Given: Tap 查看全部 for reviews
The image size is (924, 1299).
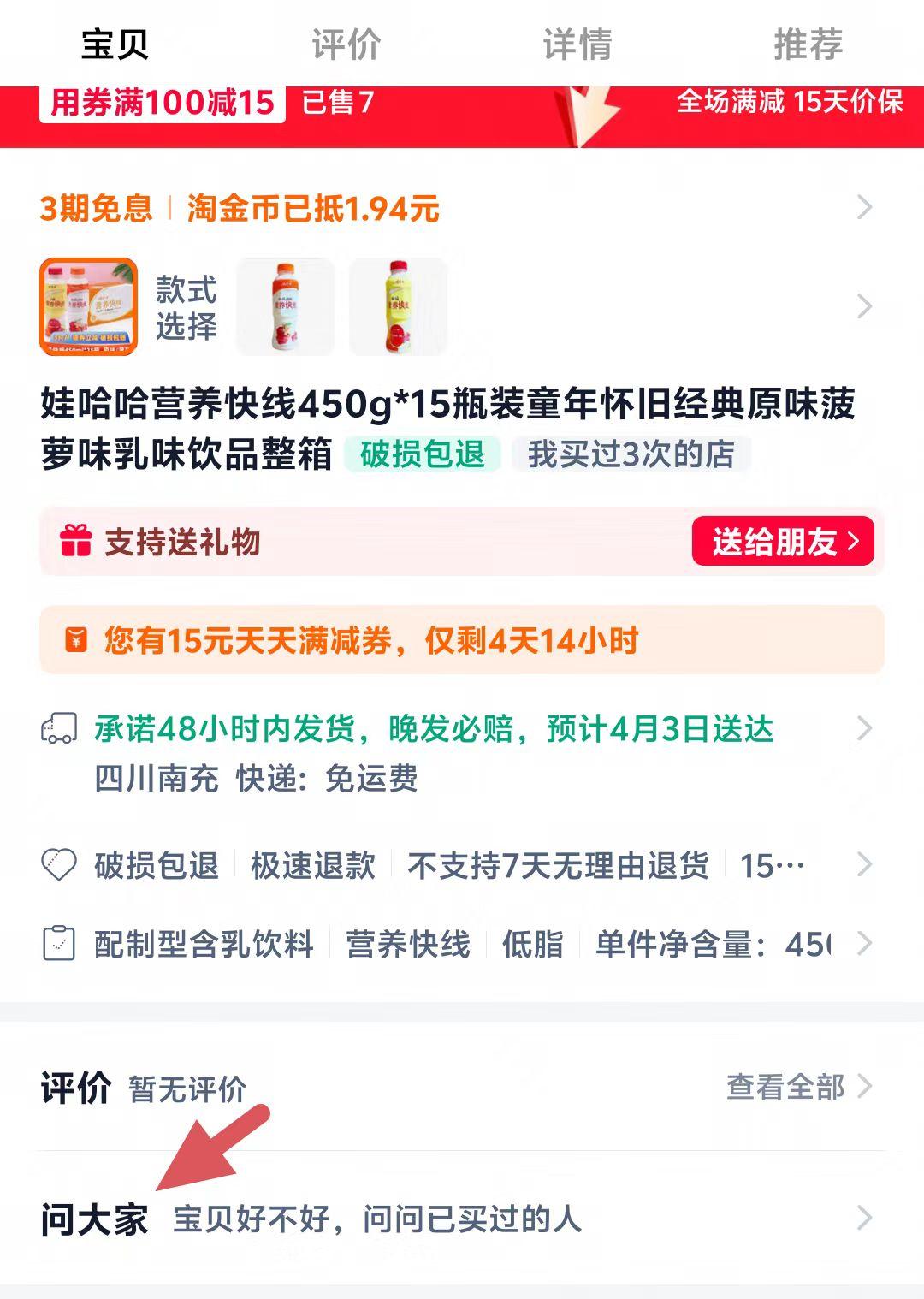Looking at the screenshot, I should pos(797,1087).
